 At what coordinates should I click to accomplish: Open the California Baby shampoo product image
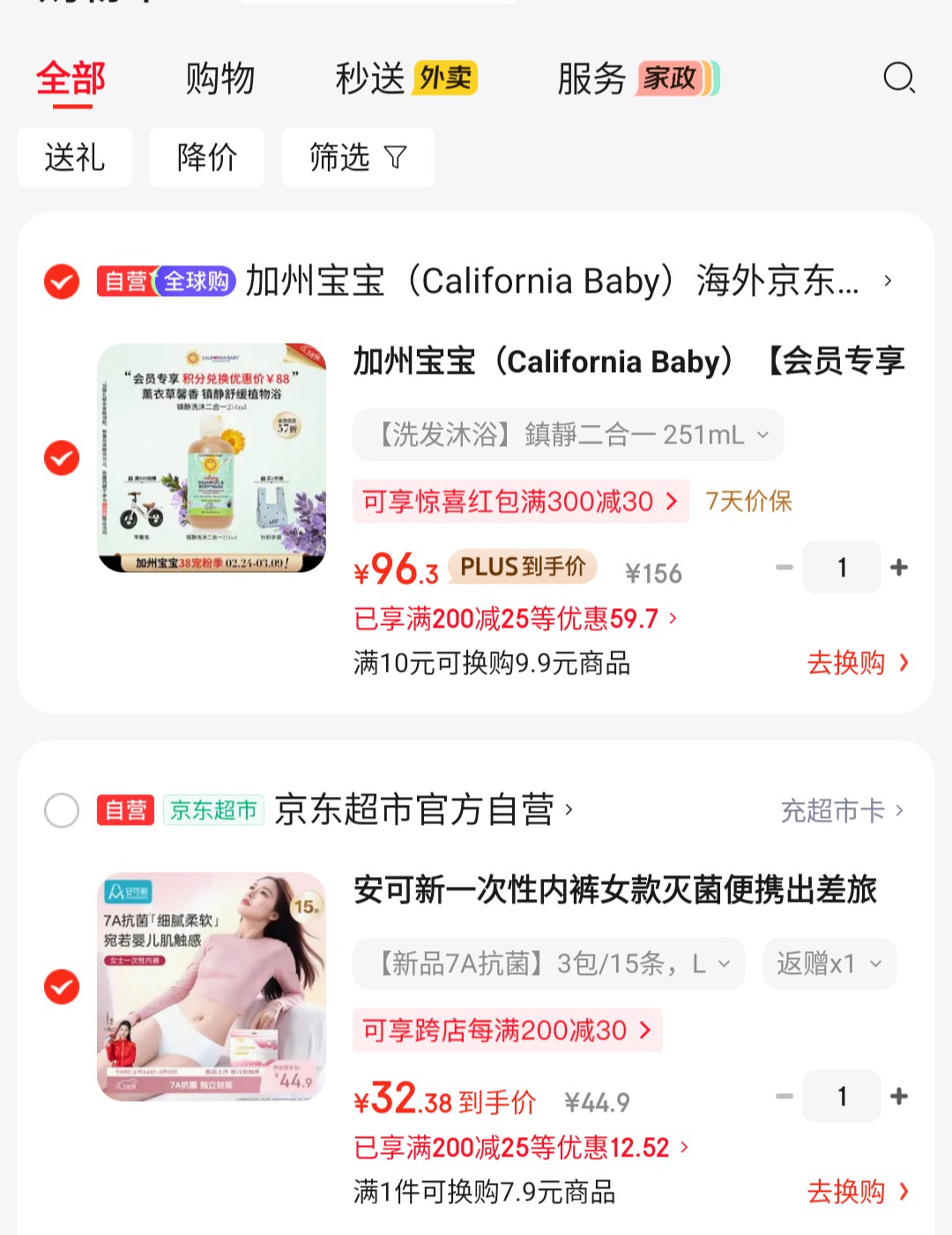212,458
